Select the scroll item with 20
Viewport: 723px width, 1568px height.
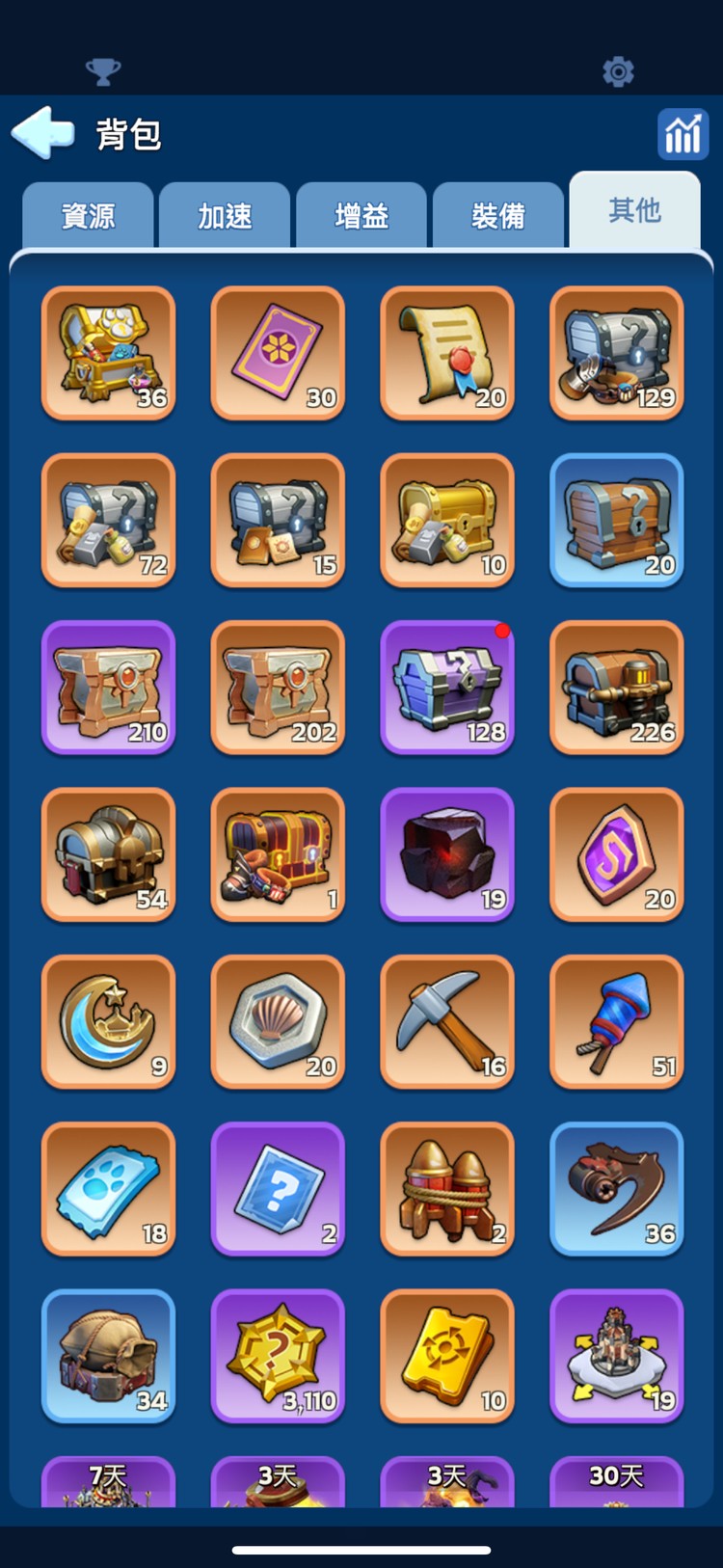pos(447,353)
